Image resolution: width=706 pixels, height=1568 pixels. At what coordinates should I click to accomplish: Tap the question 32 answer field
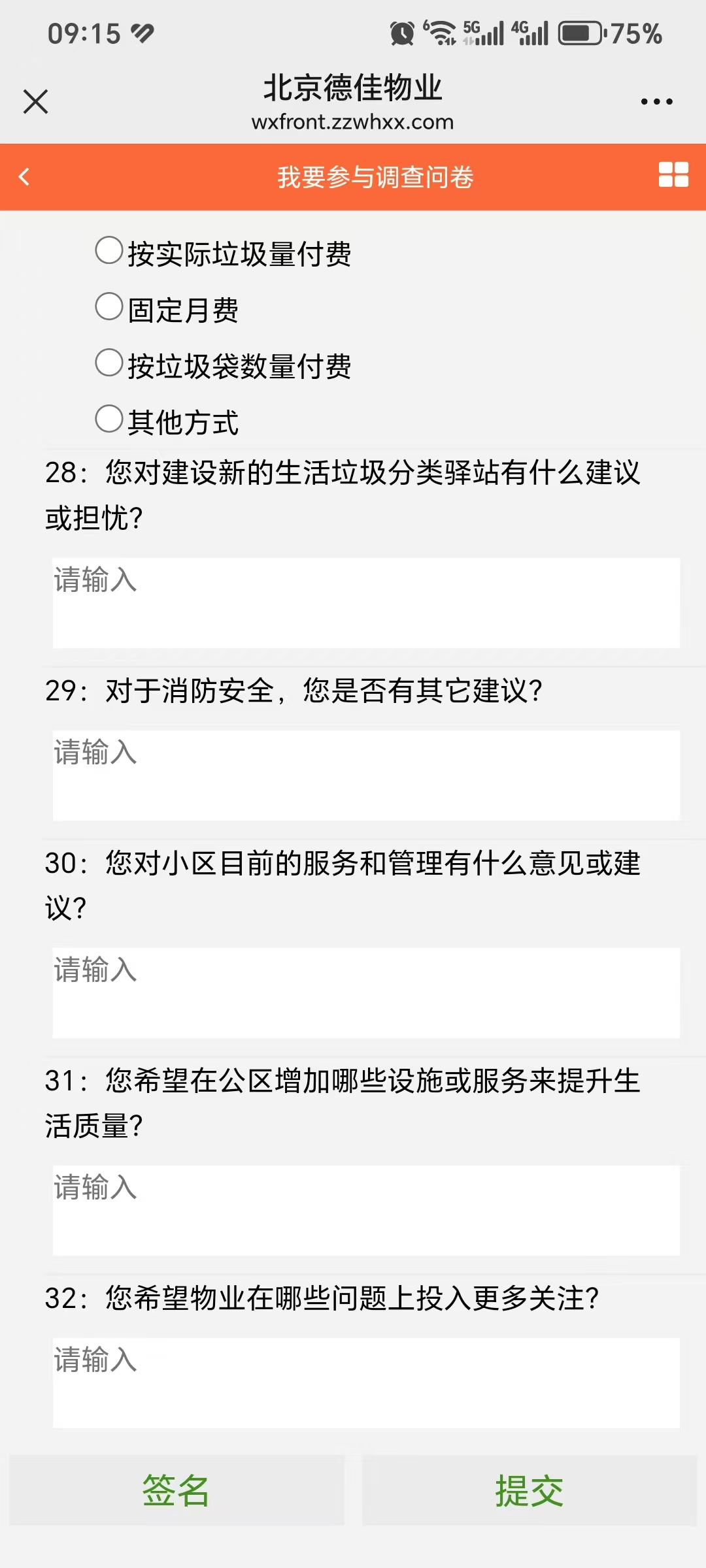pos(366,1382)
